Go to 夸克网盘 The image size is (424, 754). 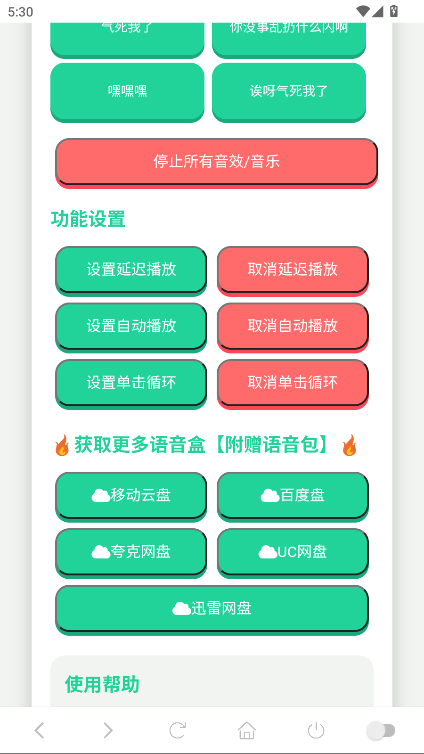coord(131,553)
